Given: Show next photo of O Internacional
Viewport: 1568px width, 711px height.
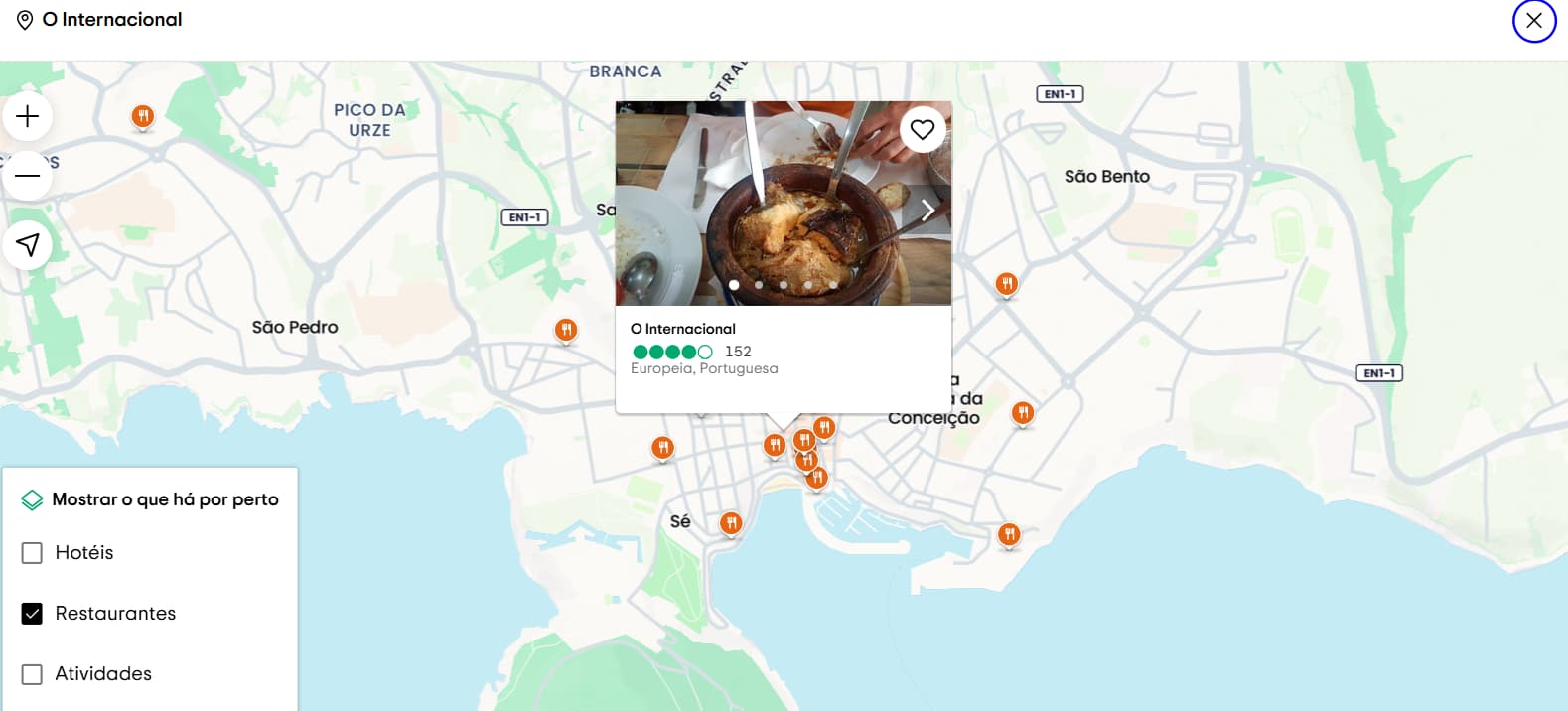Looking at the screenshot, I should tap(927, 210).
